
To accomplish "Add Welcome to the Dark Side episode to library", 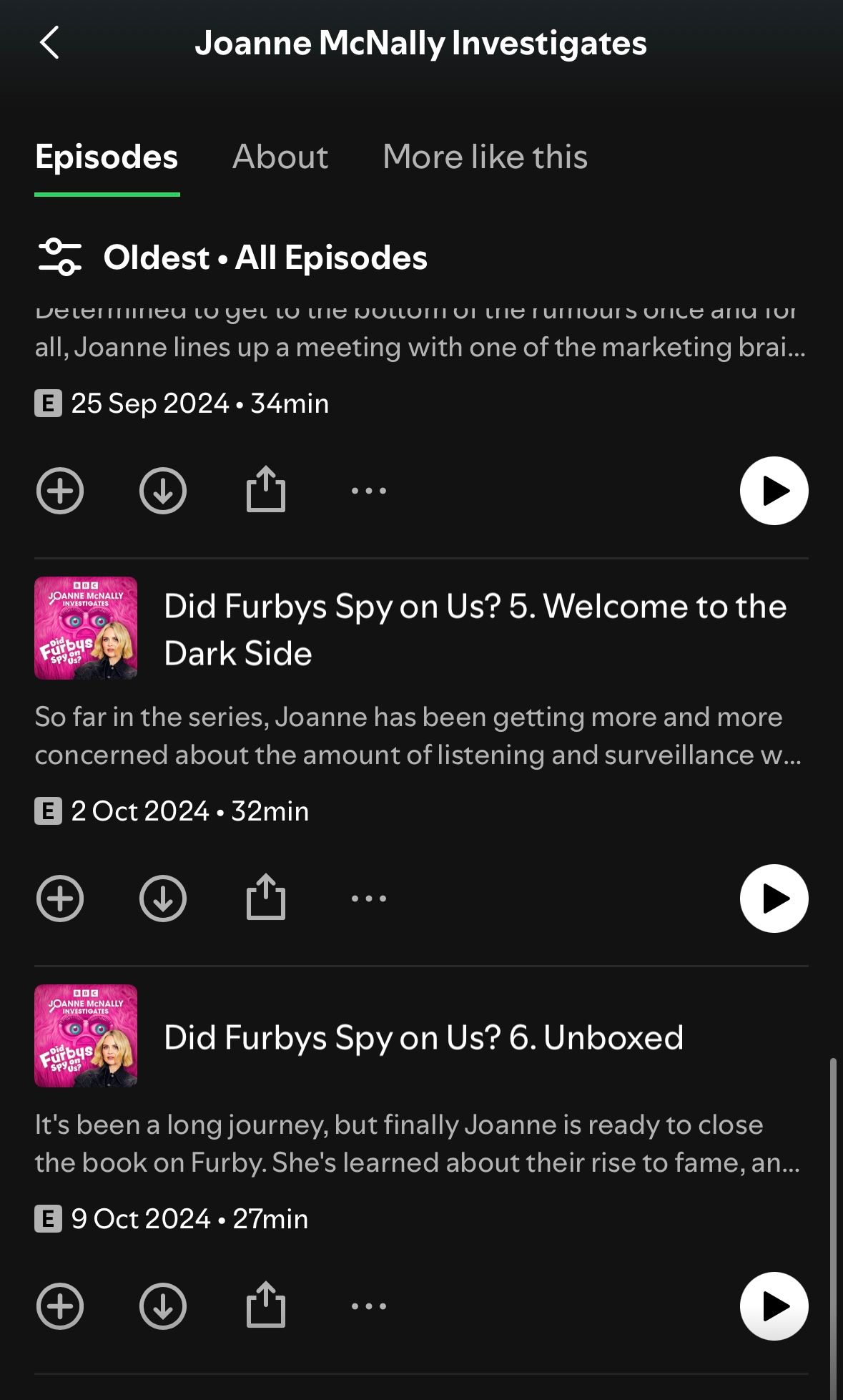I will [60, 899].
